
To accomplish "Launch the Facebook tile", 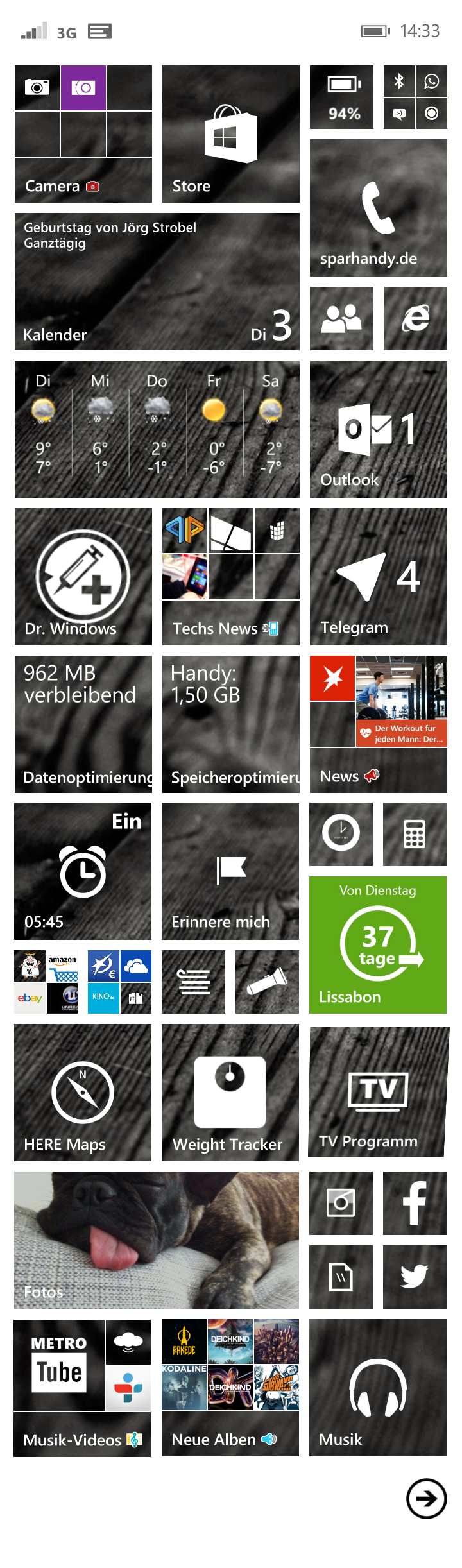I will tap(415, 1203).
